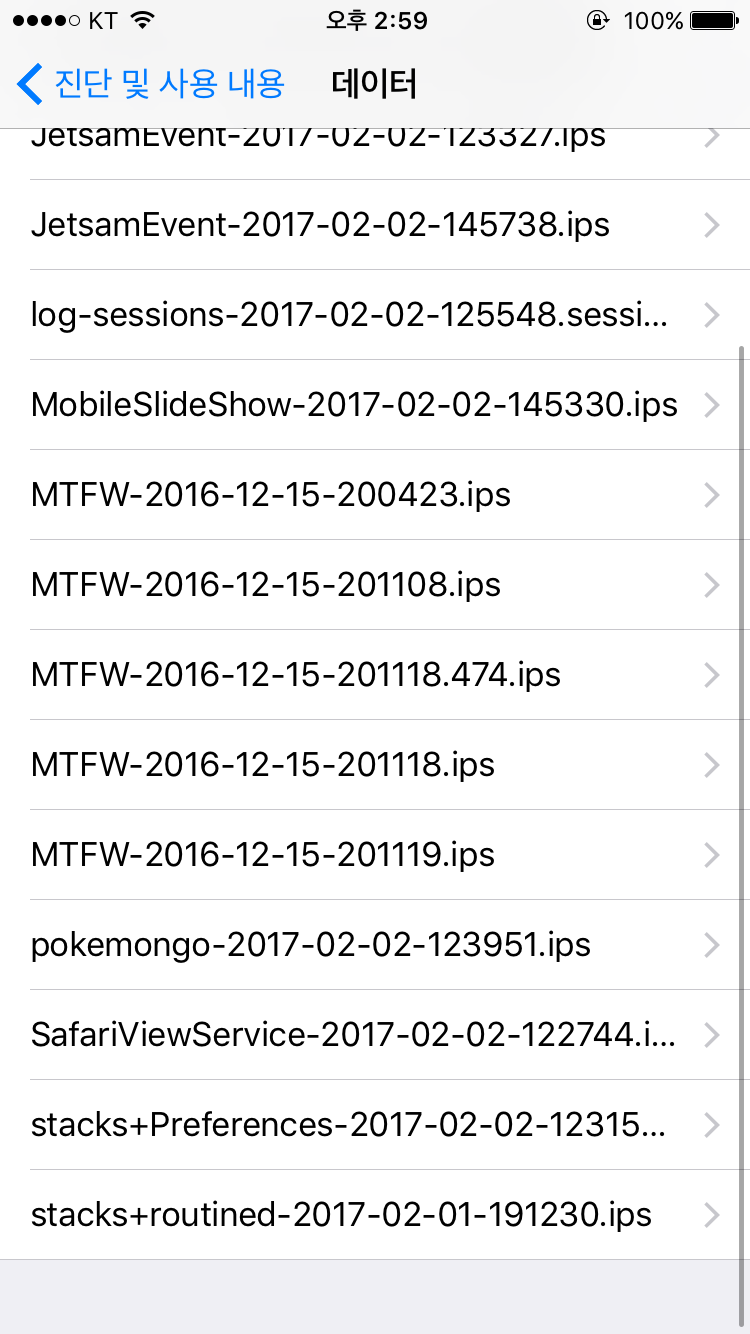This screenshot has width=750, height=1334.
Task: Select MTFW-2016-12-15-201108.ips
Action: tap(375, 585)
